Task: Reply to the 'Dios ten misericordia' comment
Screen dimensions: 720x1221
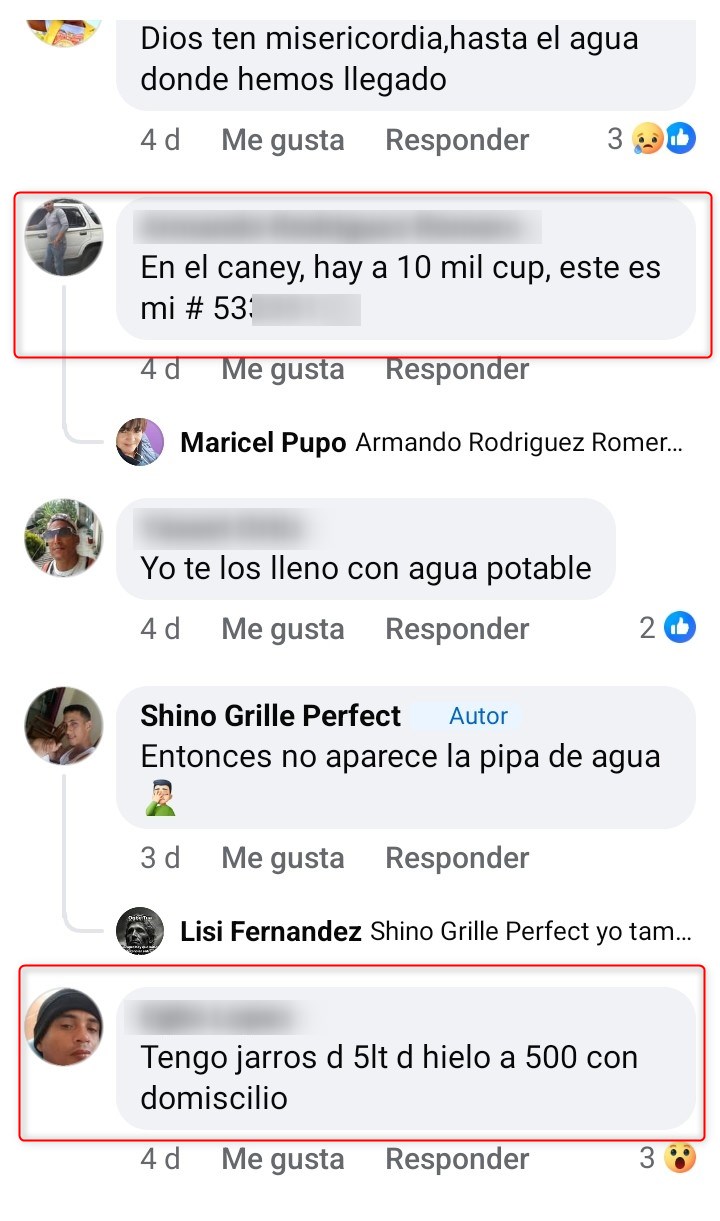Action: [457, 140]
